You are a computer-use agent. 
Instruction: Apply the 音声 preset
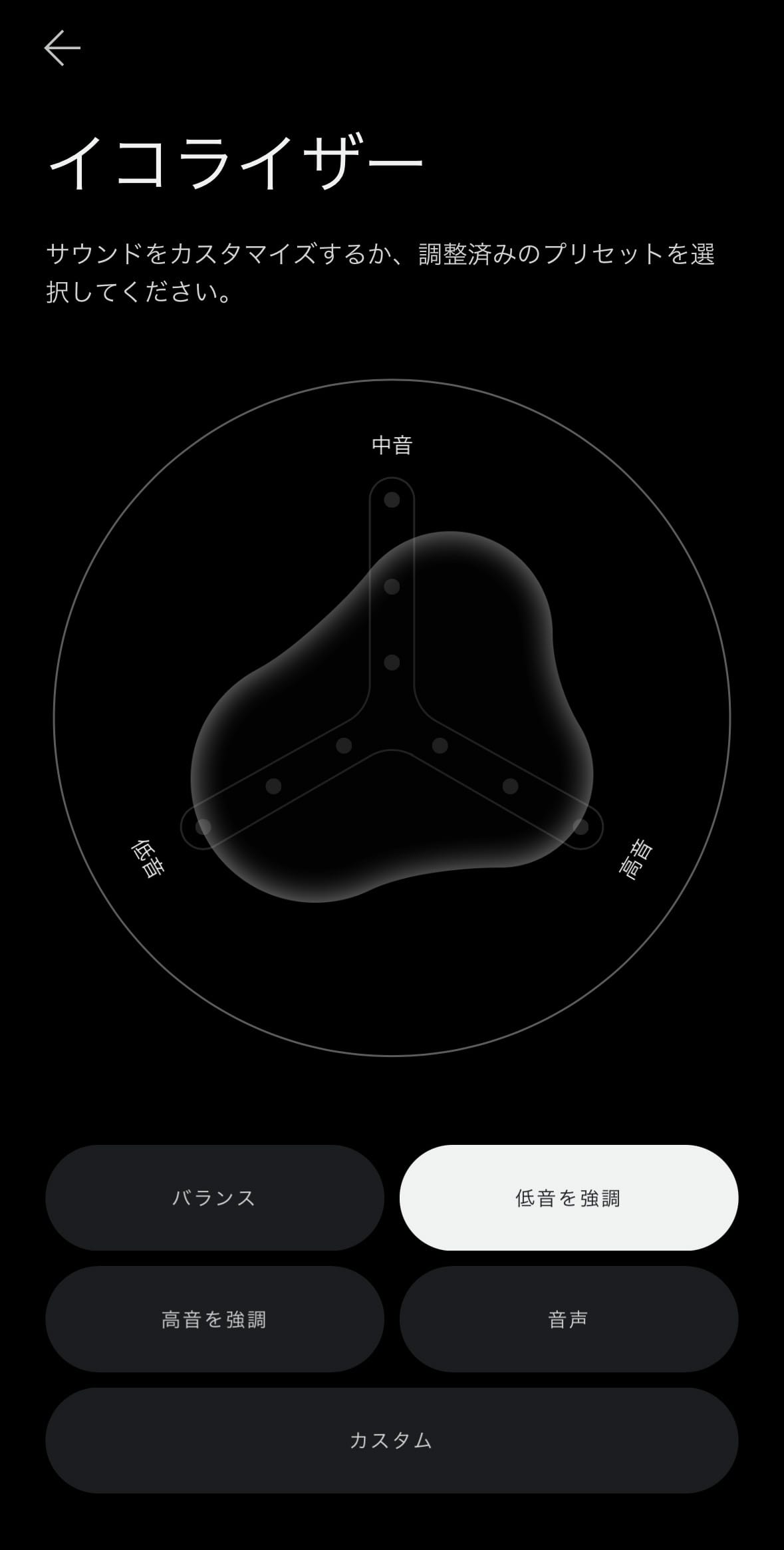pyautogui.click(x=569, y=1319)
